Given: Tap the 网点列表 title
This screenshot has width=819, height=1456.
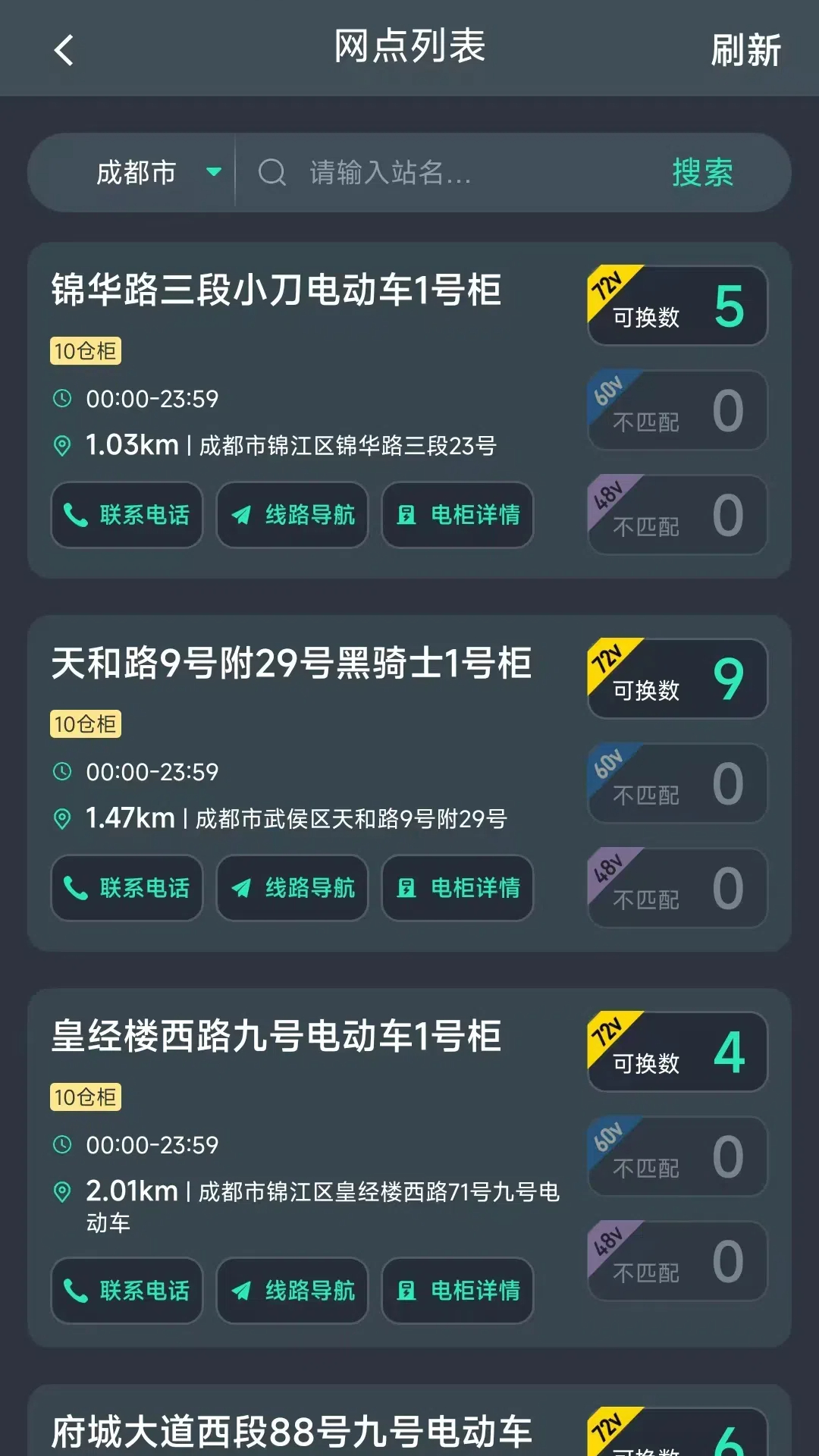Looking at the screenshot, I should (409, 47).
